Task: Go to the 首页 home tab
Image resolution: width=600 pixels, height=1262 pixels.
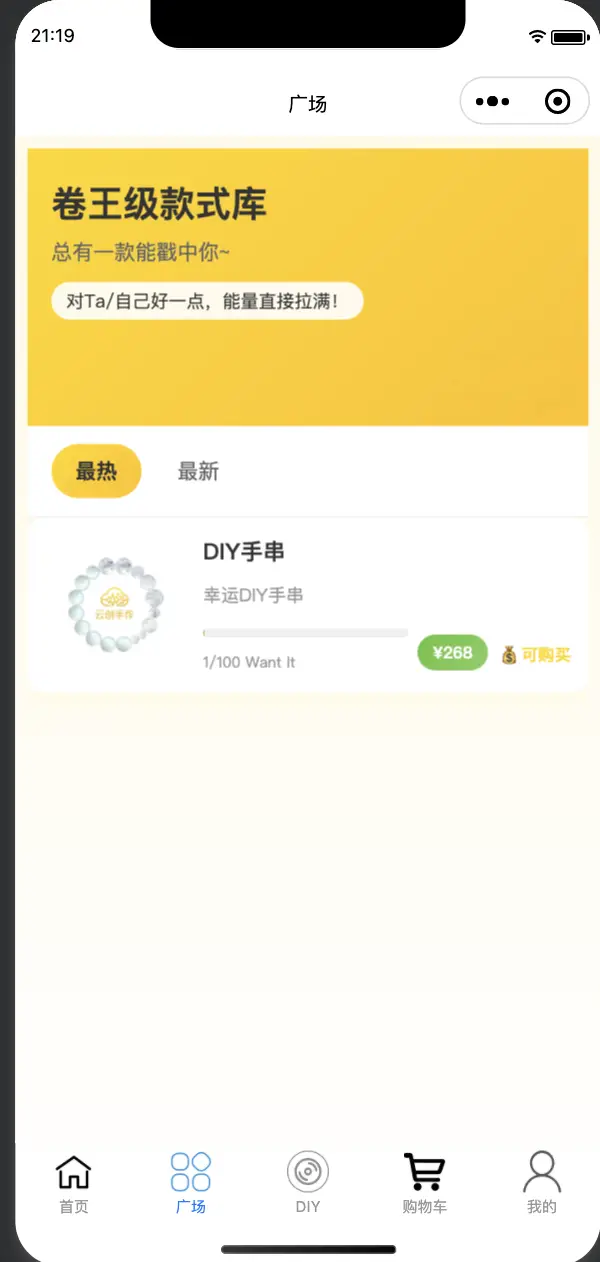Action: [x=74, y=1183]
